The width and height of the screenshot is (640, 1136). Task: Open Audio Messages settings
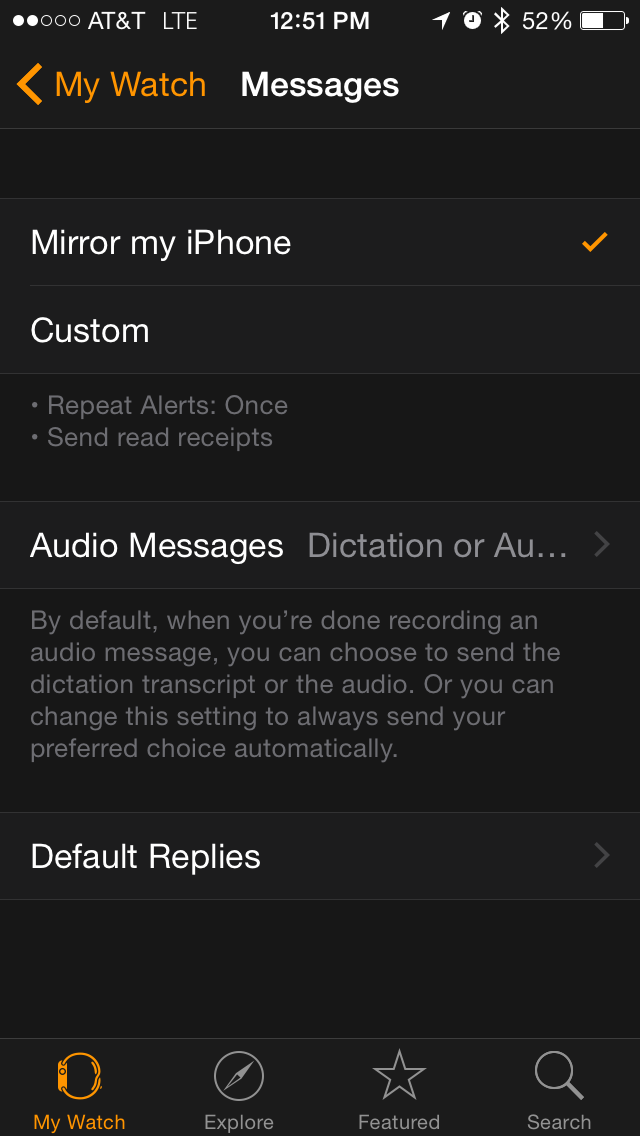click(320, 545)
